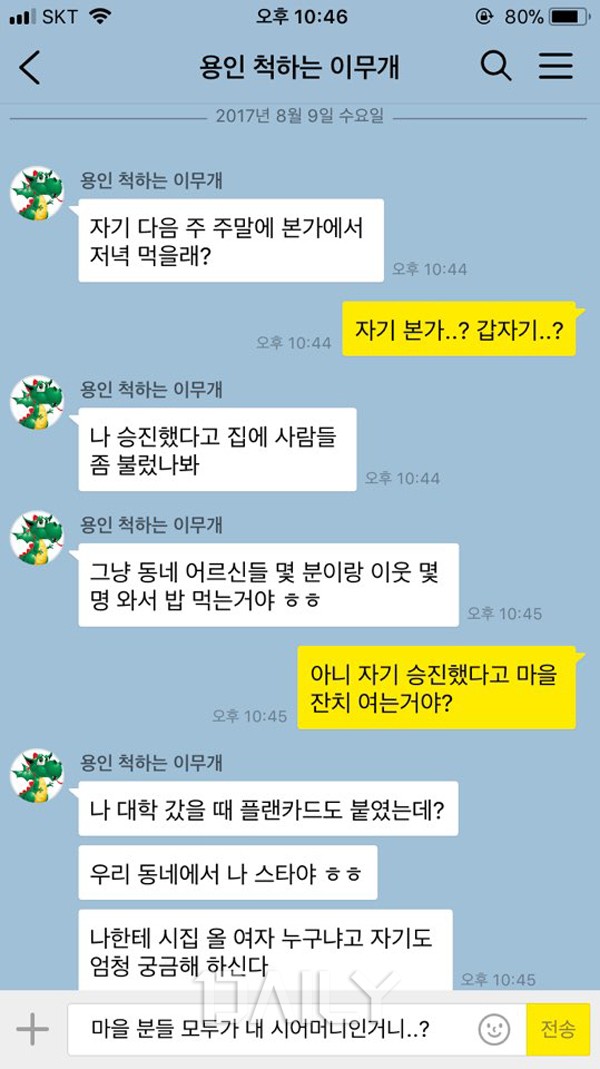The height and width of the screenshot is (1069, 600).
Task: Send the message with 전송 button
Action: point(558,1029)
